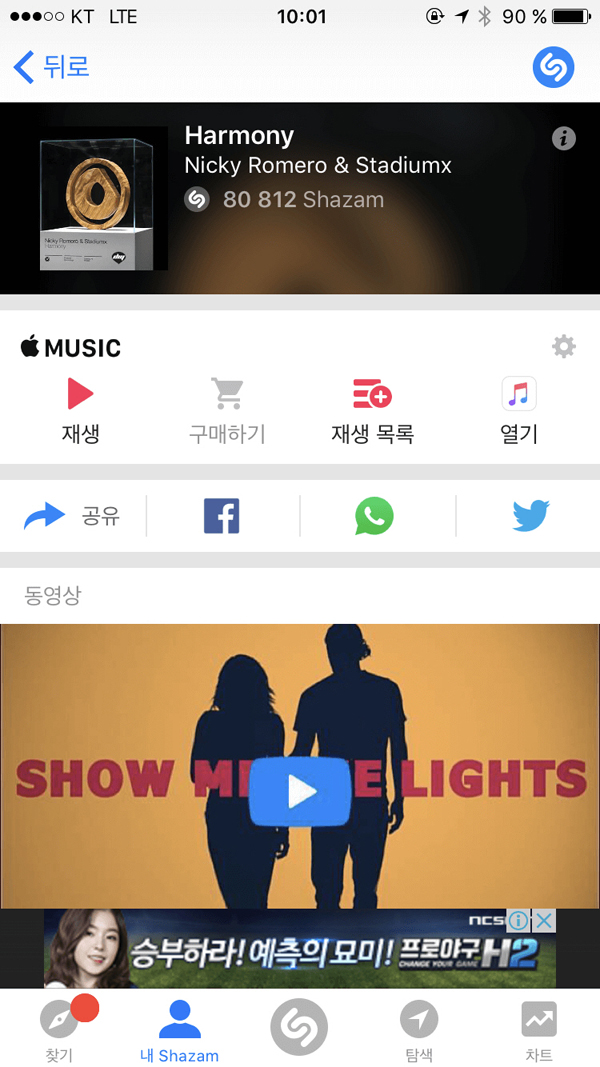Open the track in Music with 열기
Image resolution: width=600 pixels, height=1067 pixels.
pyautogui.click(x=519, y=409)
